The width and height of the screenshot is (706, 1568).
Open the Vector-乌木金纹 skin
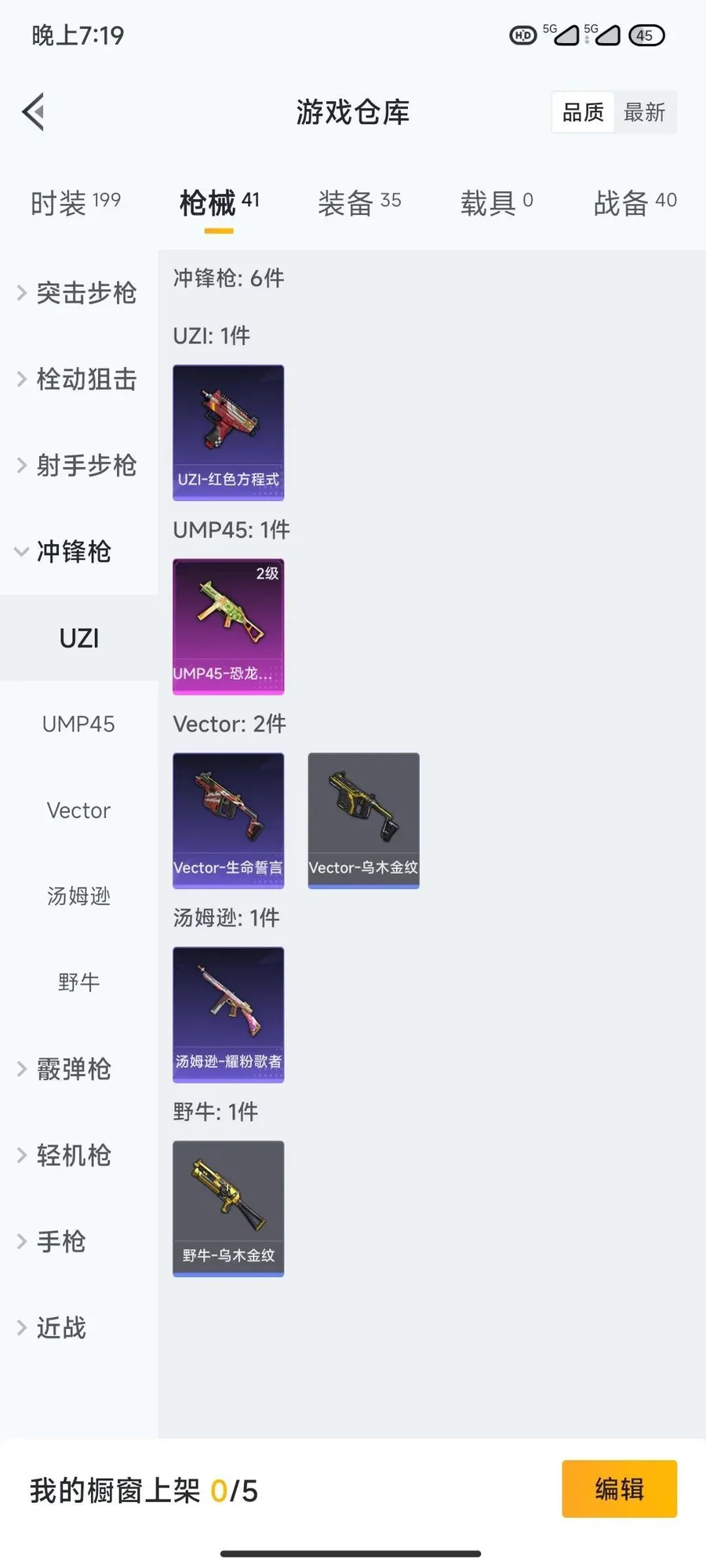pyautogui.click(x=363, y=820)
